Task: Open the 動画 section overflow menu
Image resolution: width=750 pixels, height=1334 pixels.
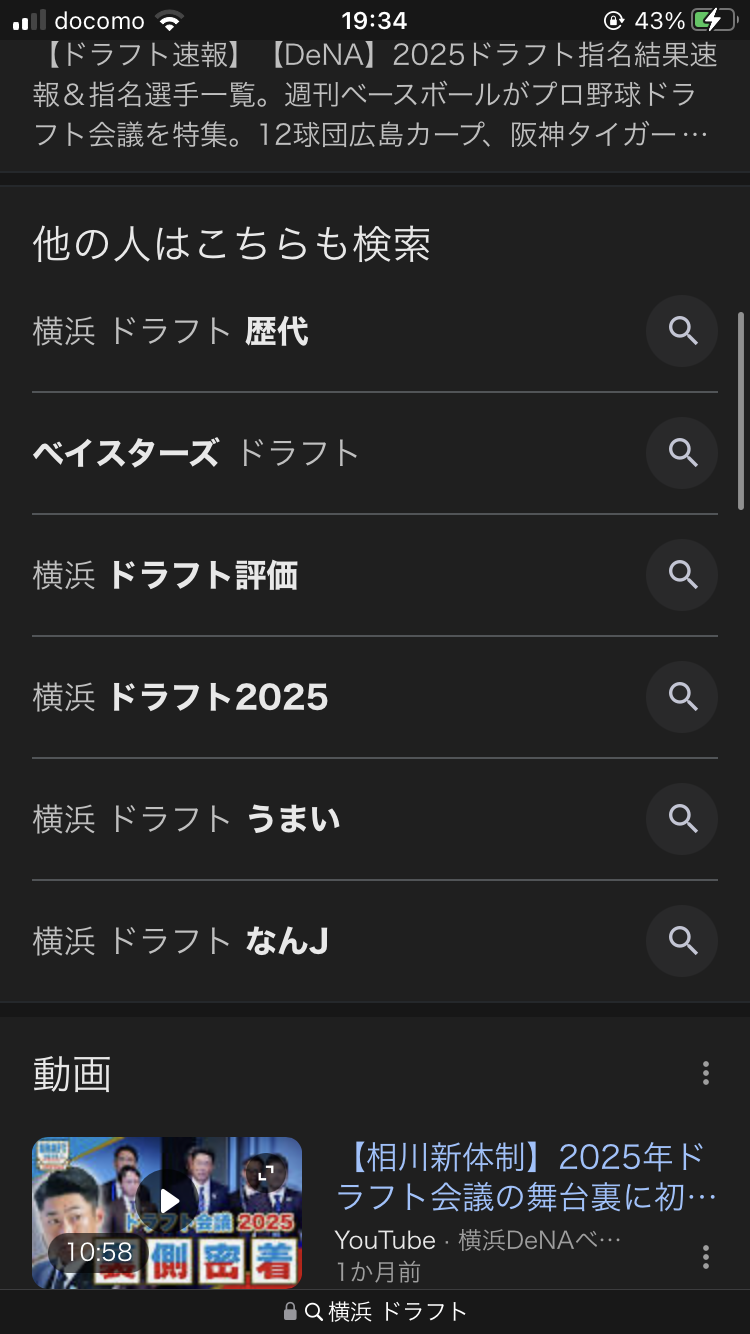Action: coord(705,1073)
